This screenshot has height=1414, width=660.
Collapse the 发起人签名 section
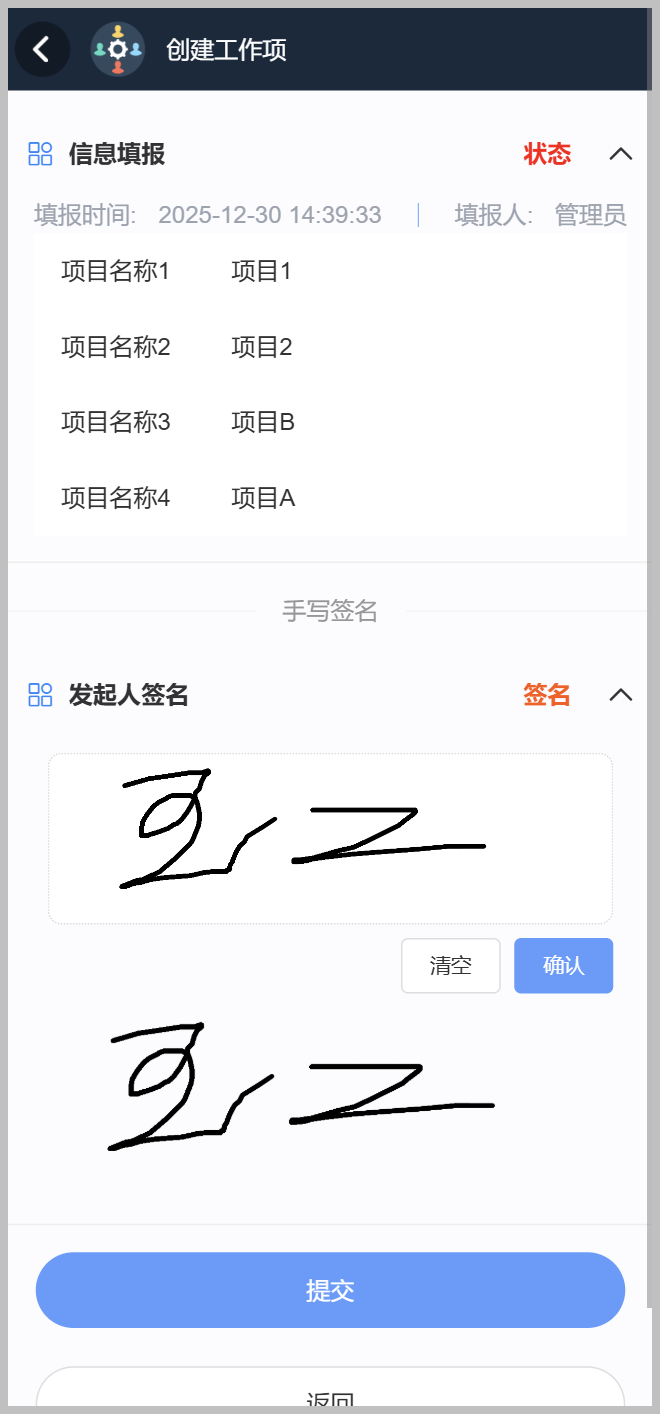tap(620, 695)
